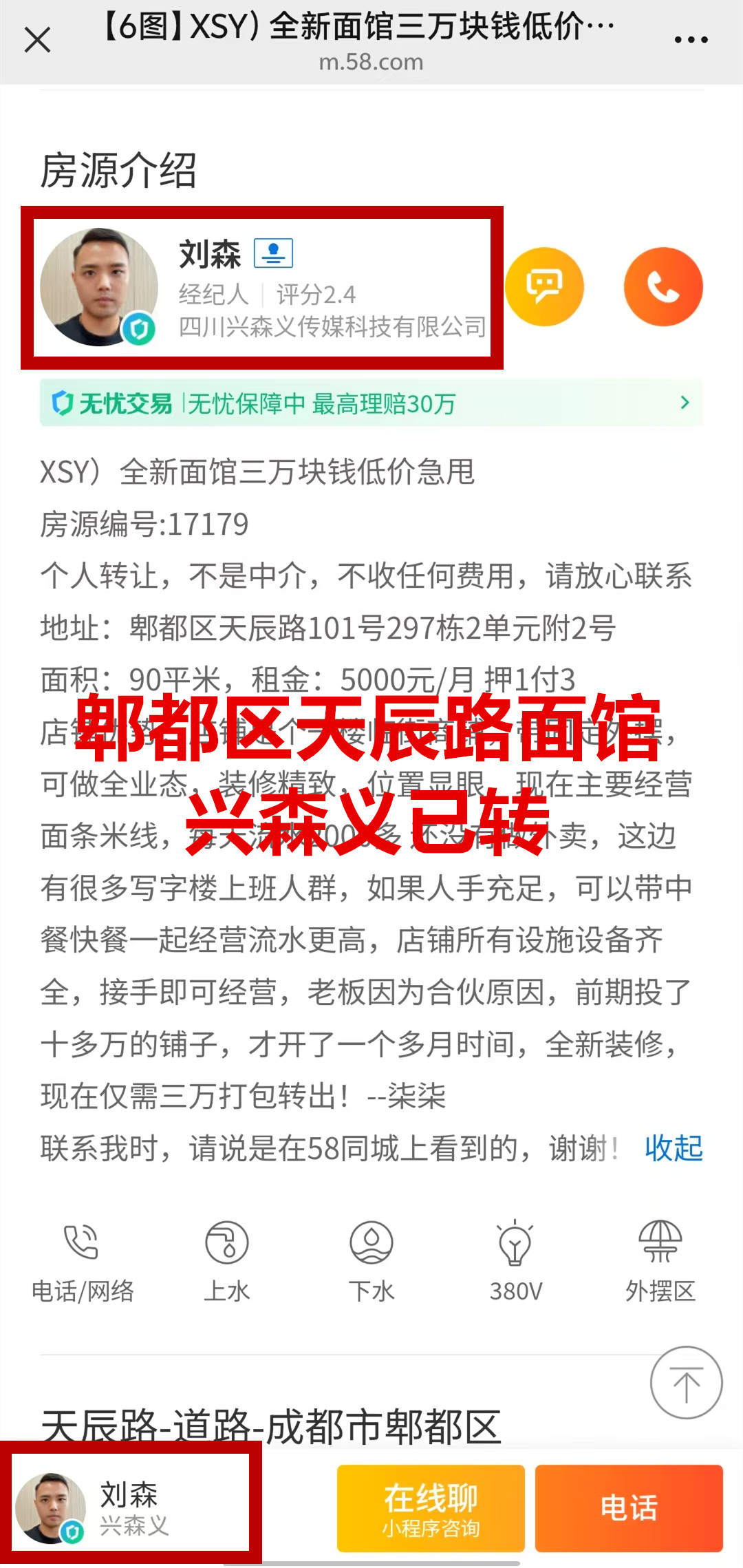
Task: Start 在线聊 mini-program consultation
Action: coord(431,1509)
